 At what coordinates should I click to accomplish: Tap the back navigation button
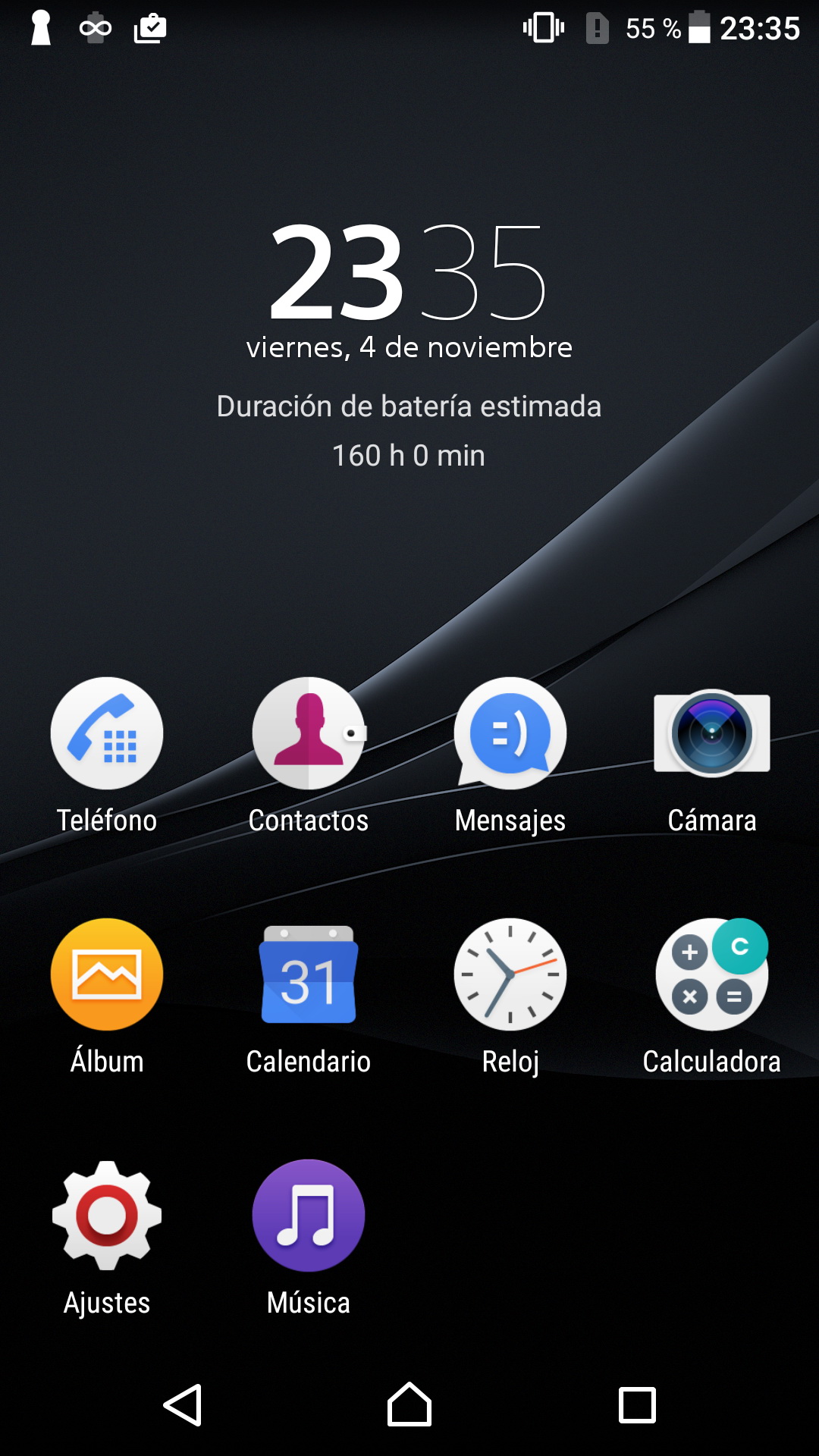pyautogui.click(x=183, y=1405)
